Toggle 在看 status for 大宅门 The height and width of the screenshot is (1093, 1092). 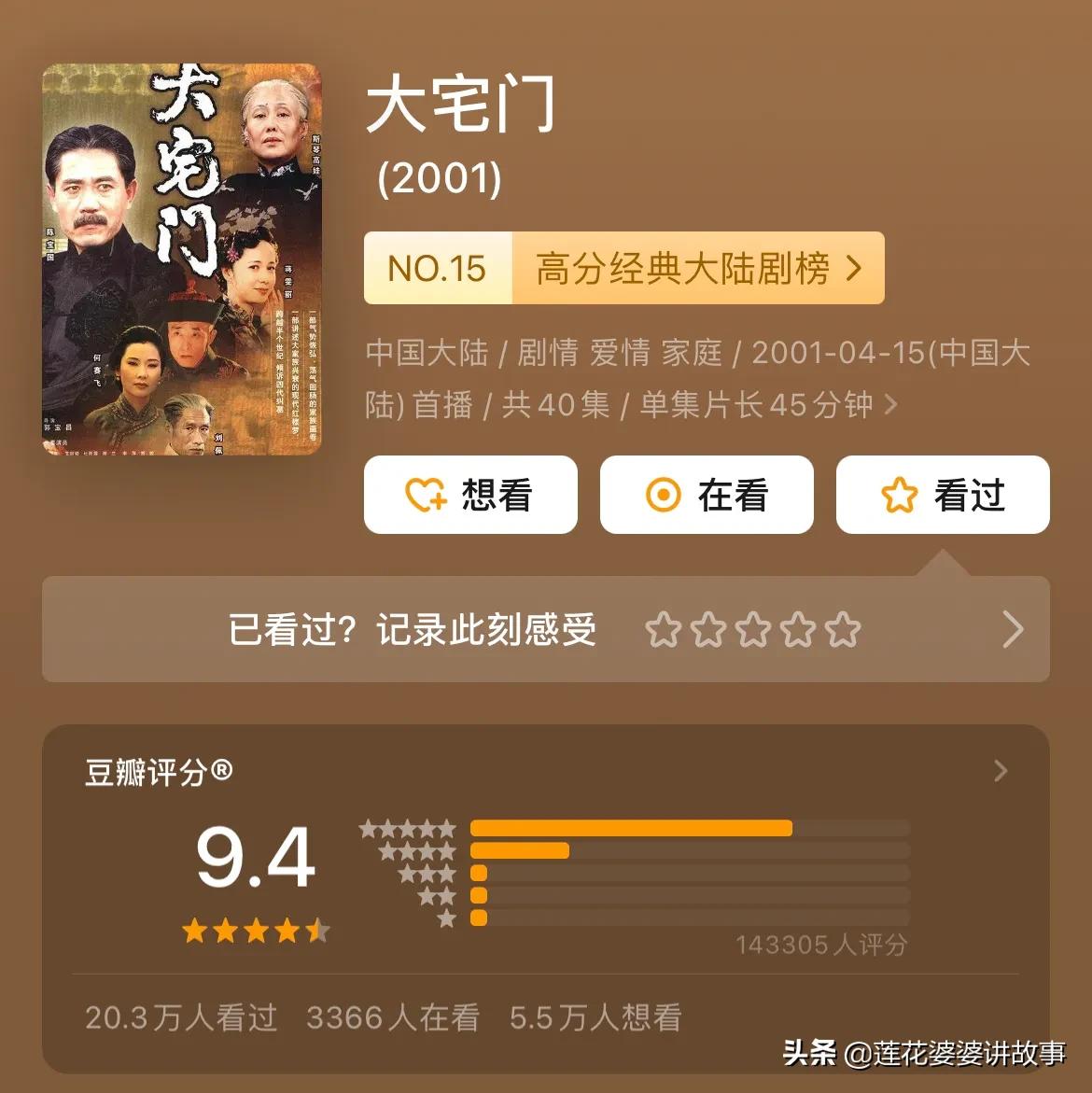[707, 496]
